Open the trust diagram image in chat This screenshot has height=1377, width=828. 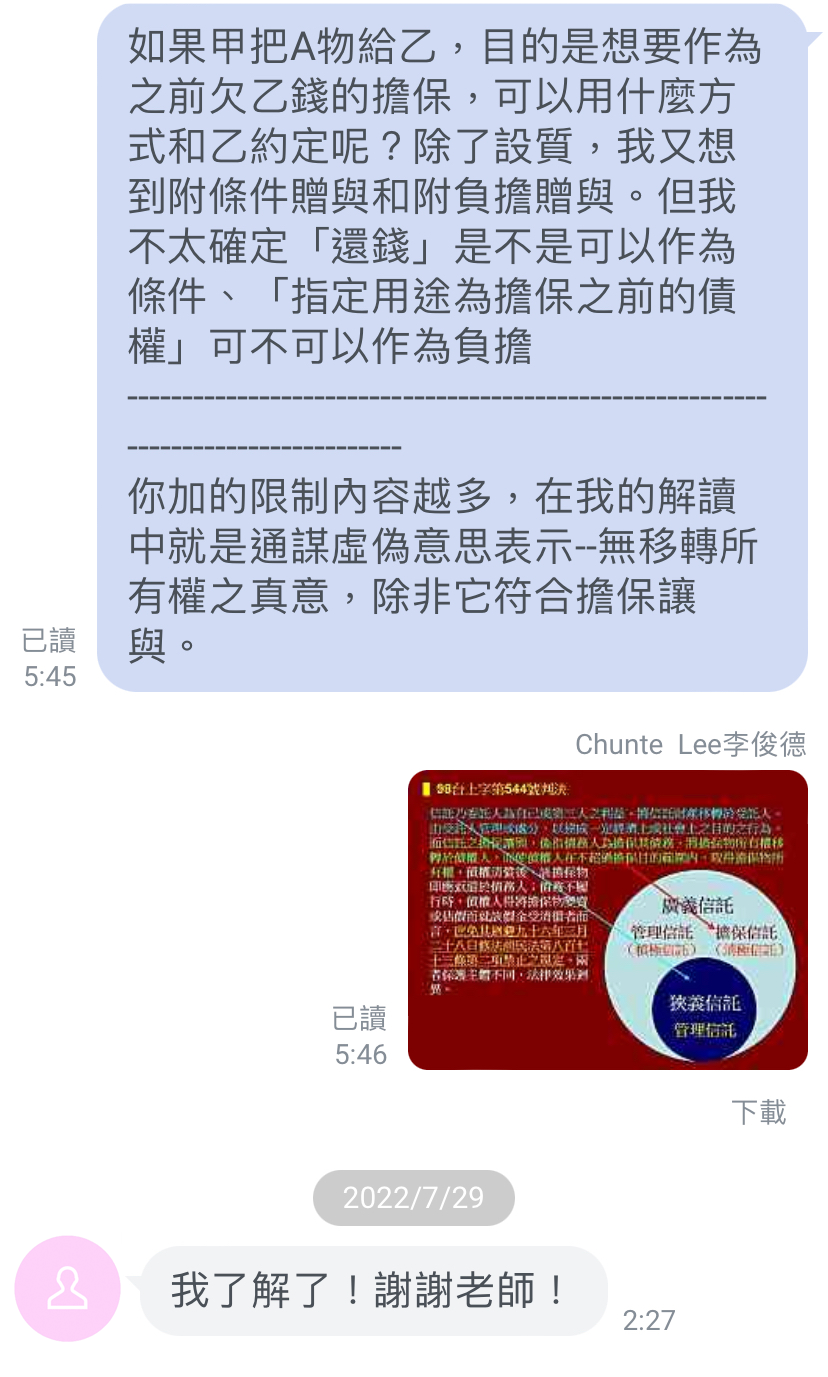(608, 920)
